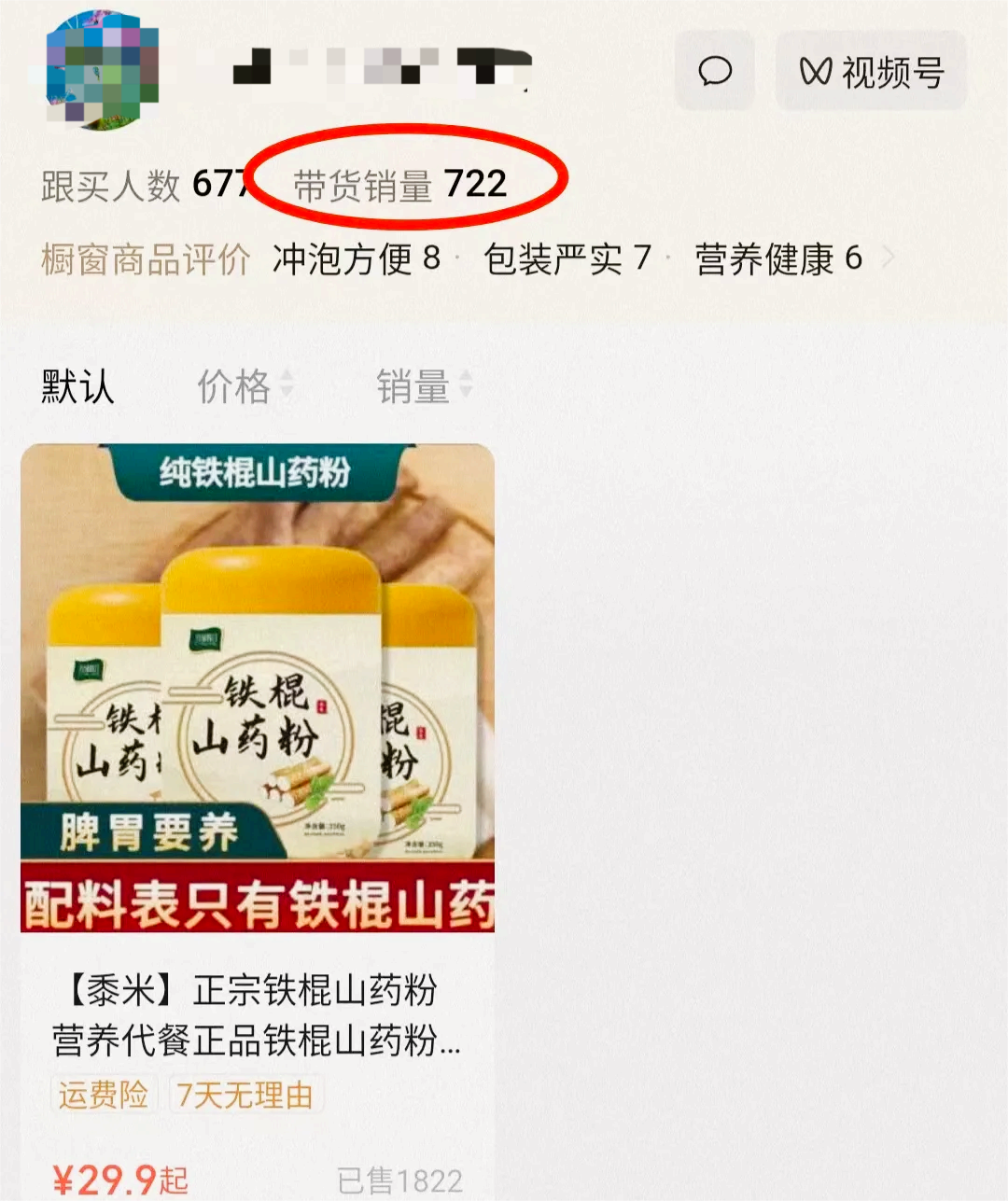Screen dimensions: 1008x1201
Task: Open the 视频号 channel button
Action: (871, 71)
